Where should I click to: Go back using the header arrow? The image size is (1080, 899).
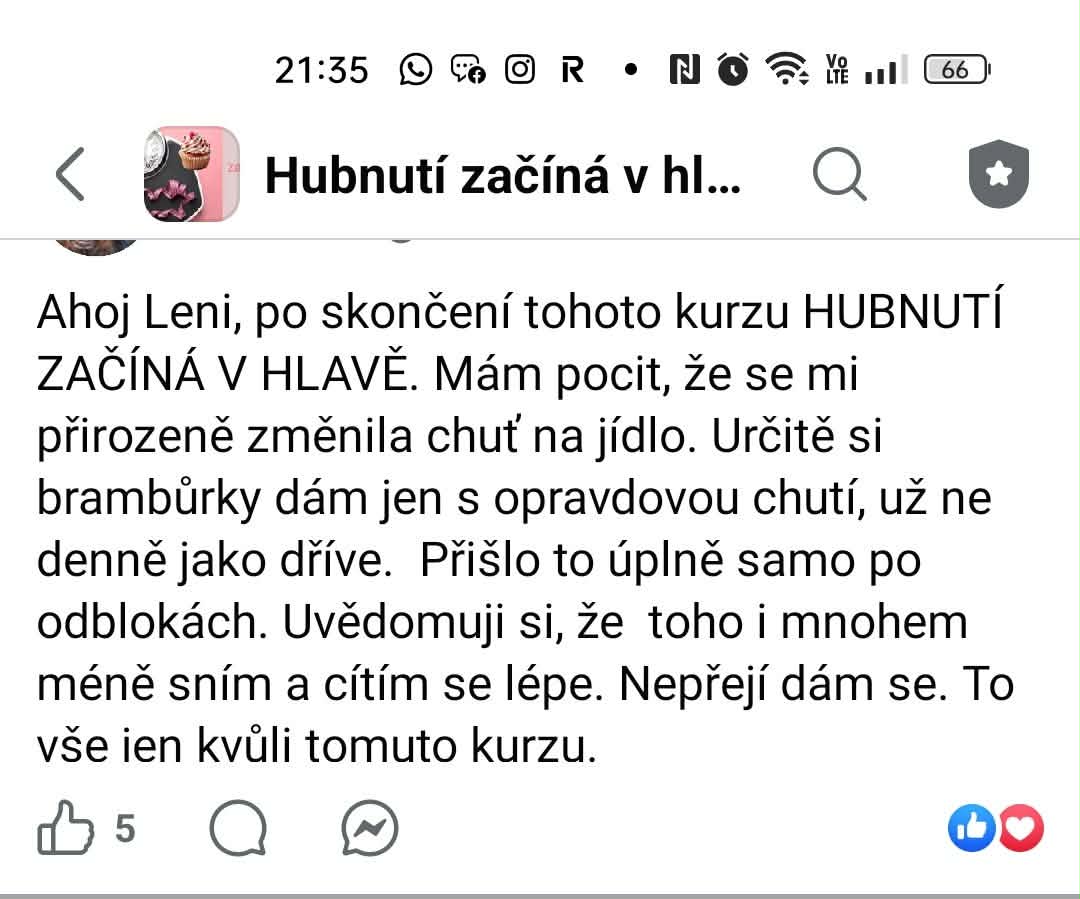click(70, 175)
